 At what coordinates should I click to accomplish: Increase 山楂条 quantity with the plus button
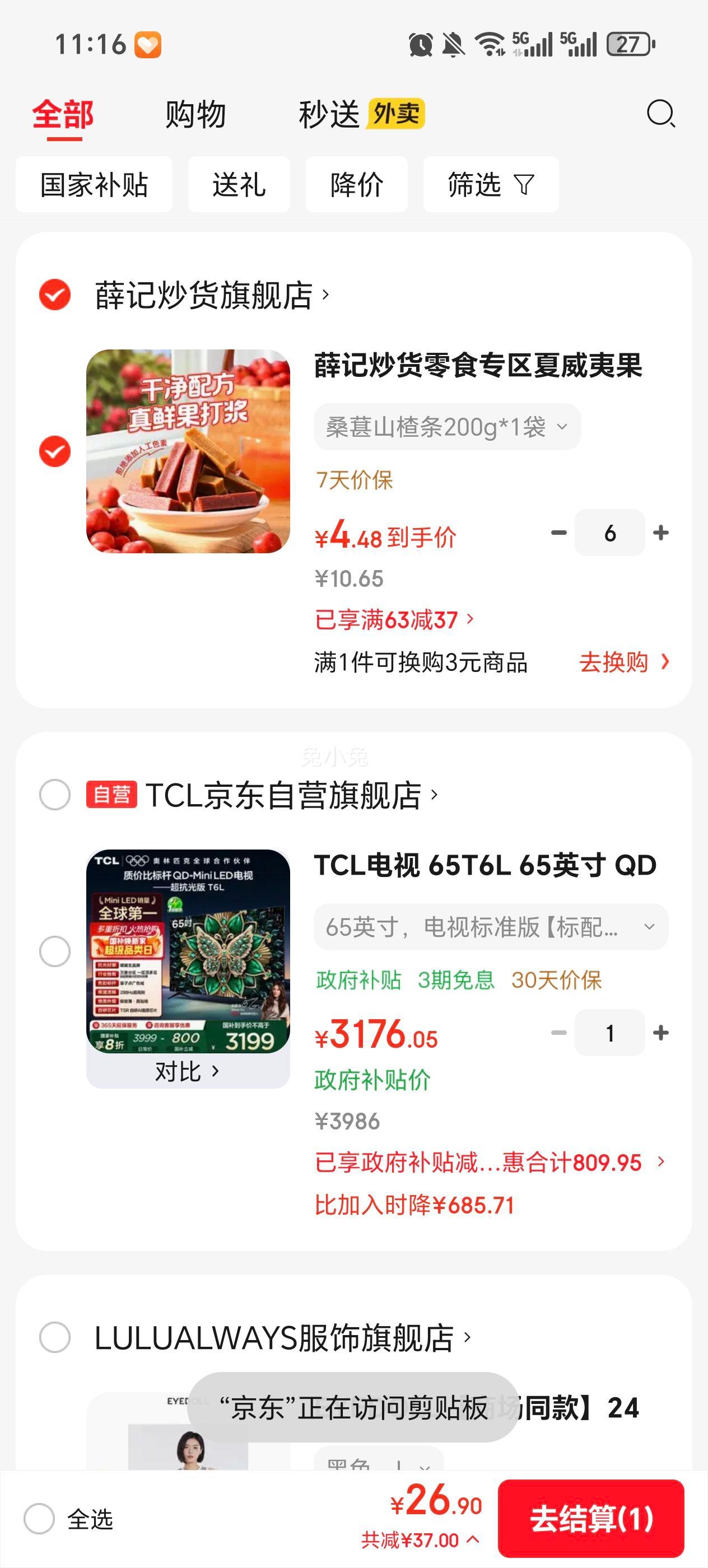pos(660,533)
